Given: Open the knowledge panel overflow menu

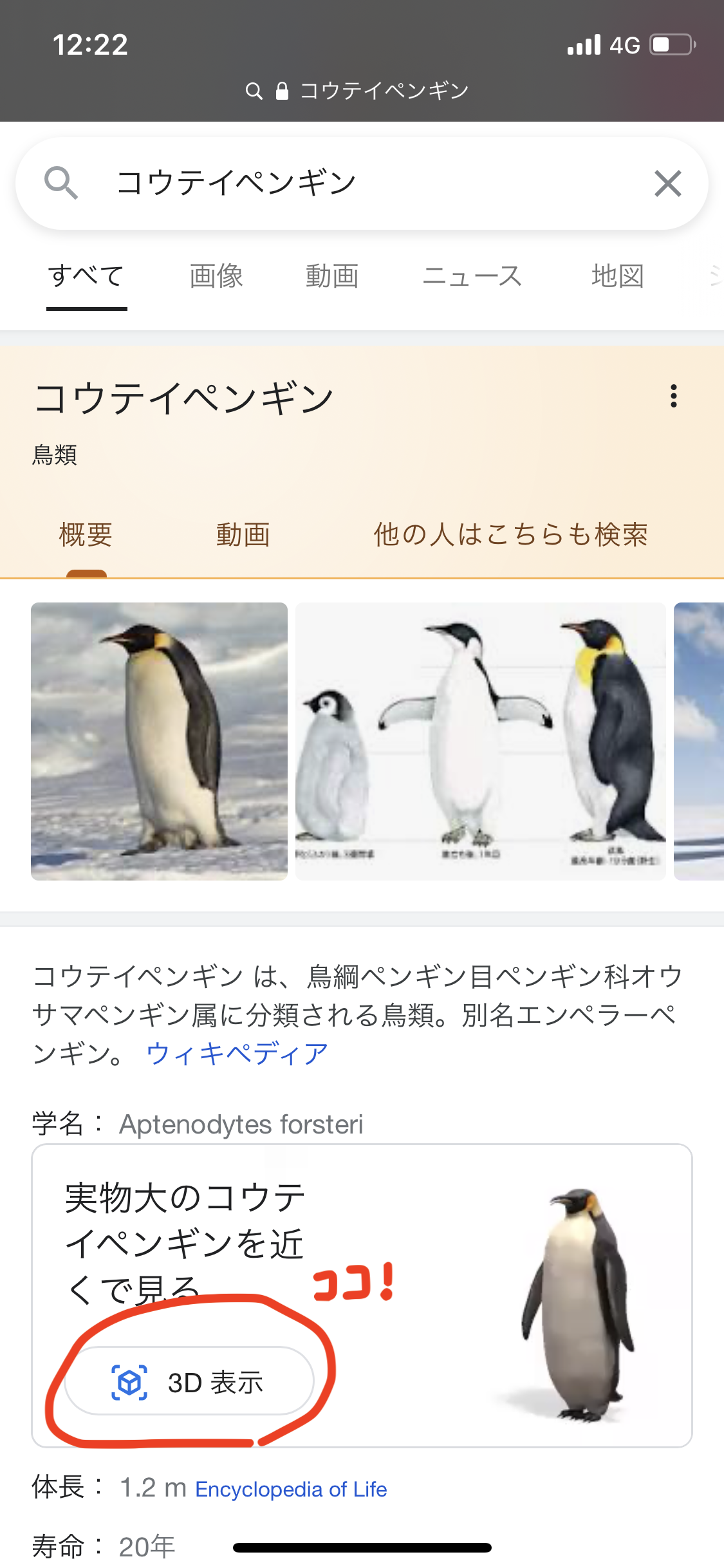Looking at the screenshot, I should (x=673, y=396).
